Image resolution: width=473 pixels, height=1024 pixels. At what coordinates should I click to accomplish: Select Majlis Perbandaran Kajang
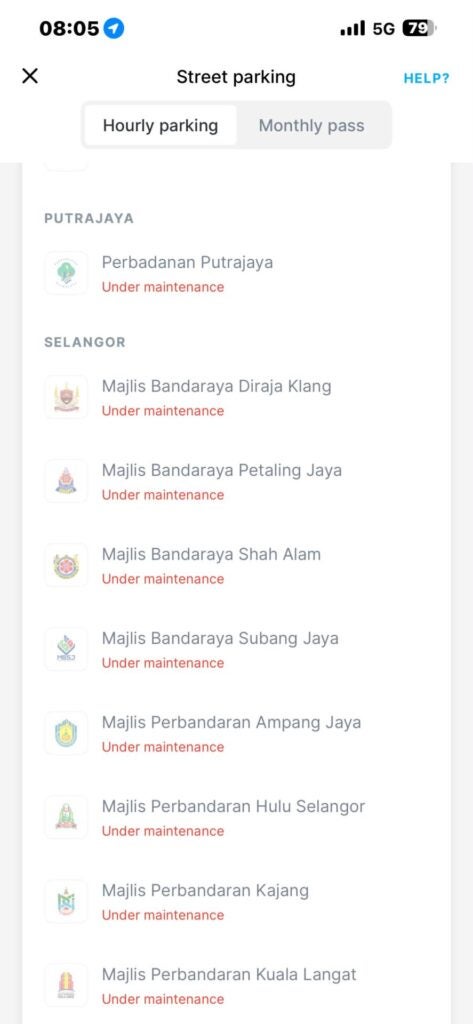[x=236, y=901]
